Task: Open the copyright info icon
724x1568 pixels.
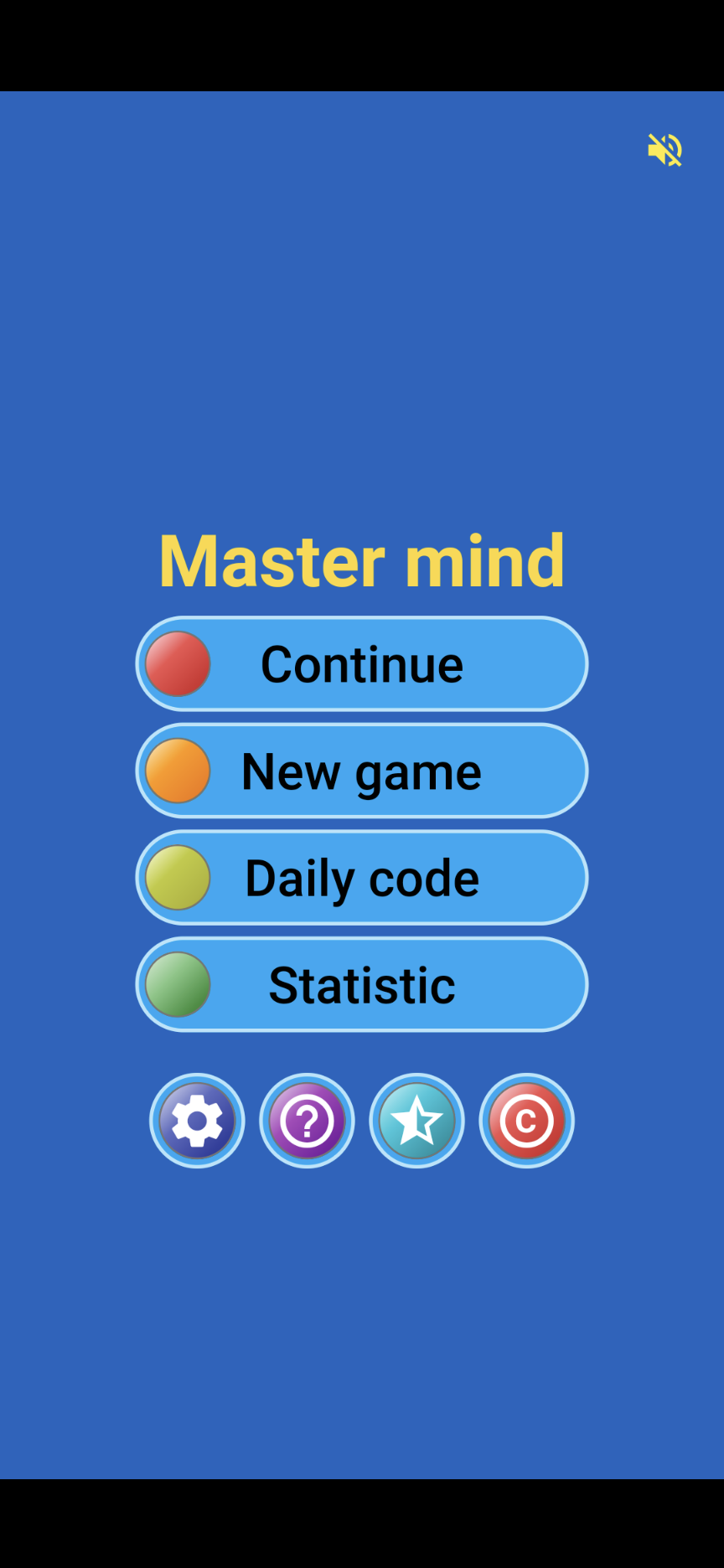Action: click(526, 1121)
